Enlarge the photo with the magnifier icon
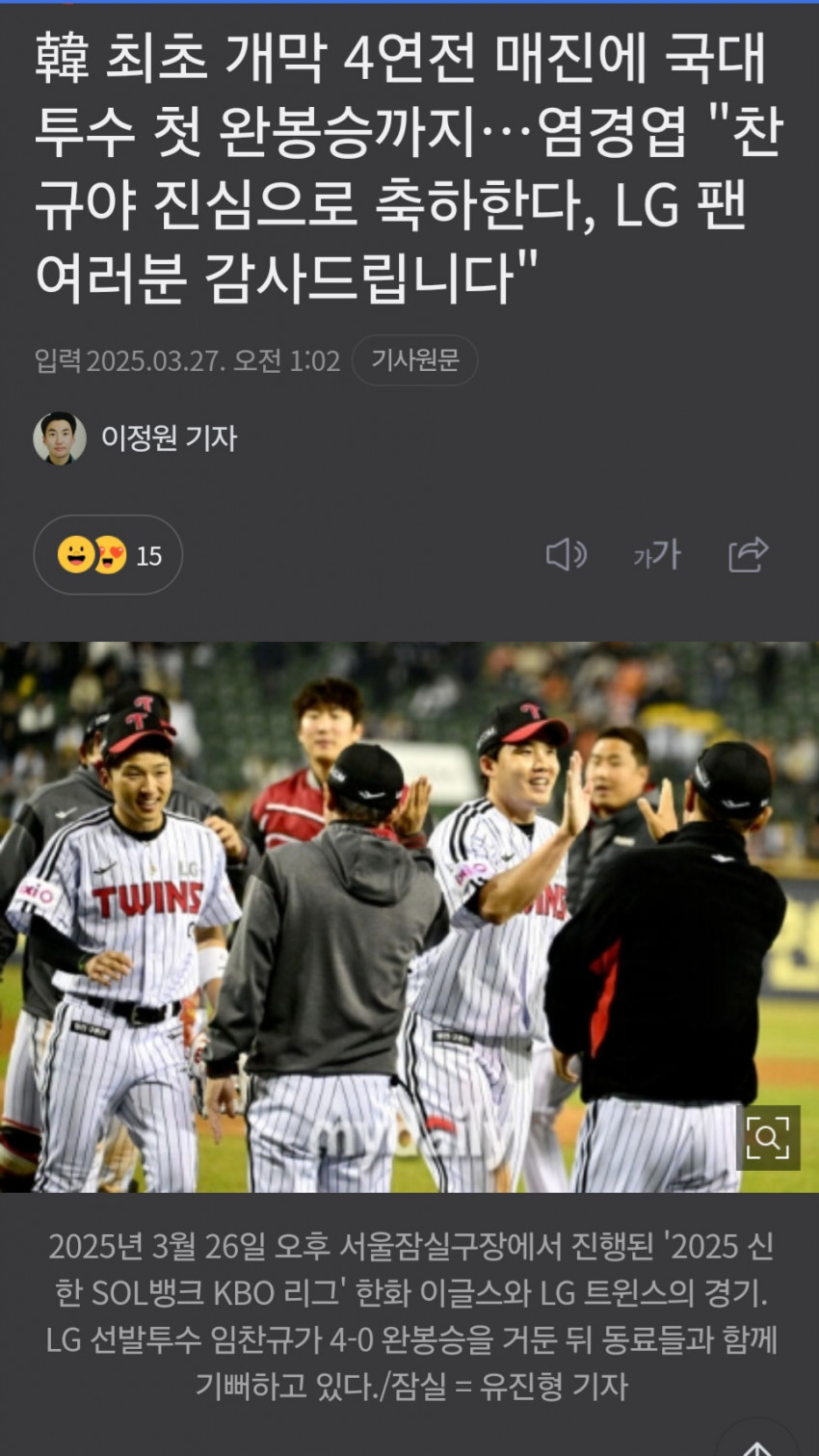This screenshot has width=819, height=1456. pos(767,1138)
